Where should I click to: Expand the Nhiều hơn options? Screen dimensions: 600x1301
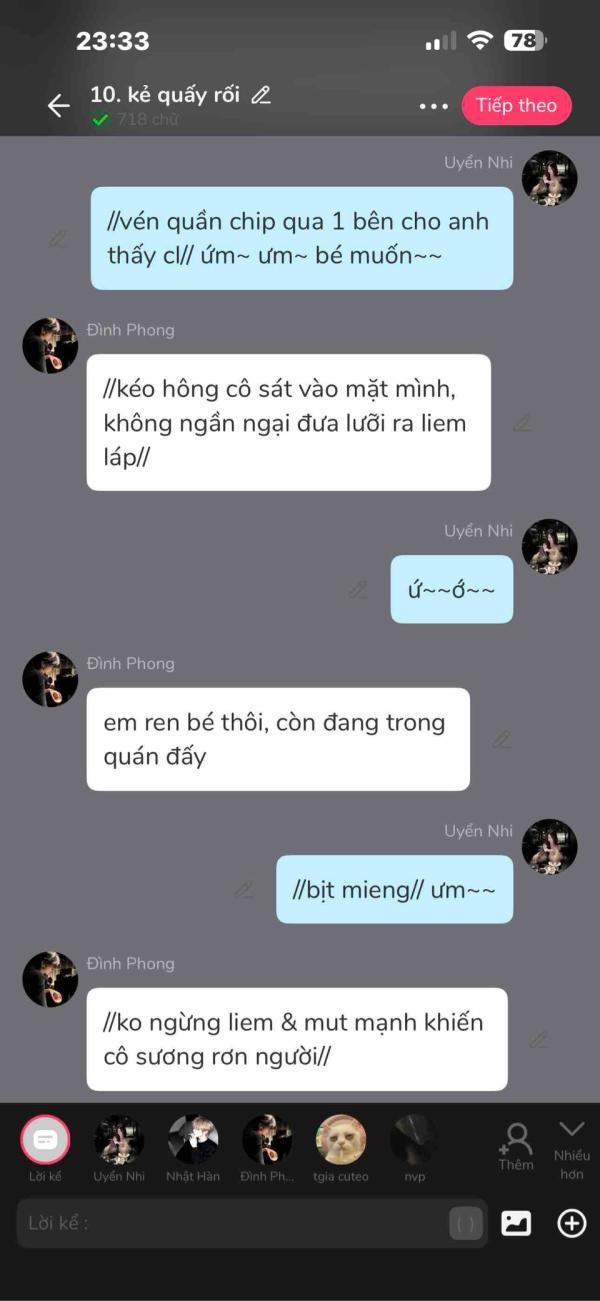tap(572, 1149)
